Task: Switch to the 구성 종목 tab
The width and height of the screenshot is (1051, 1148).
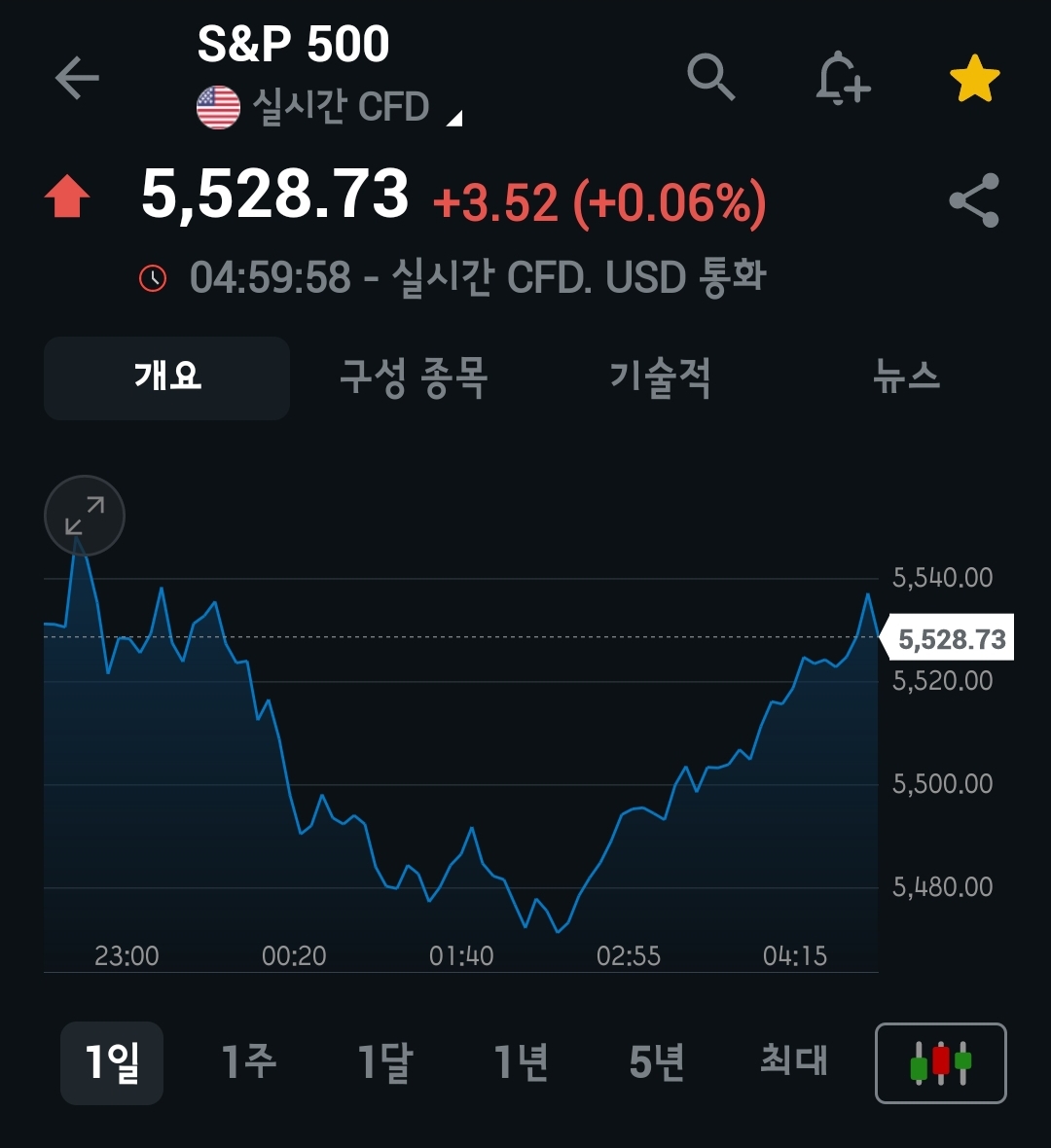Action: pyautogui.click(x=414, y=377)
